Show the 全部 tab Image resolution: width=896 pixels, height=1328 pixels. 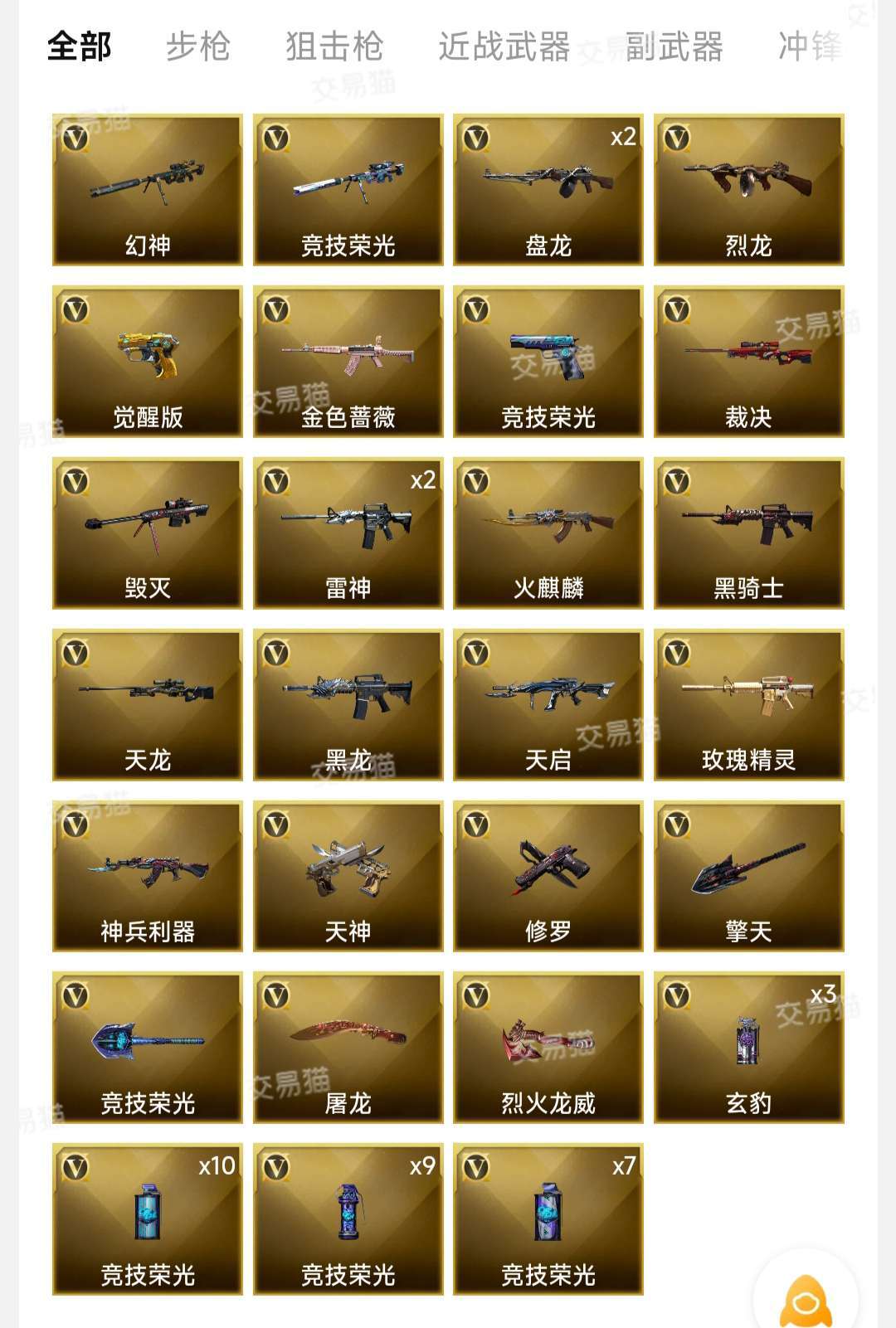tap(79, 46)
